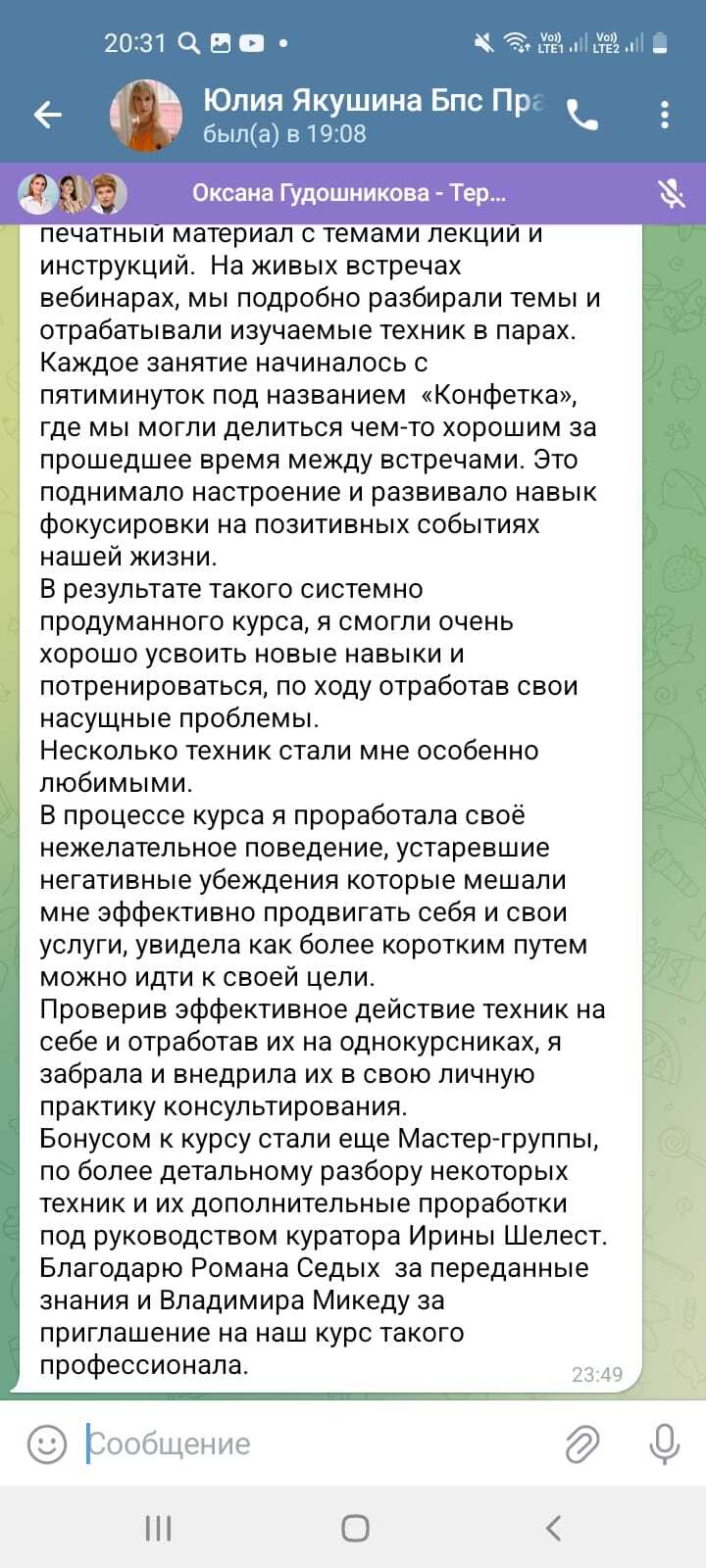
Task: Attach a file with the paperclip
Action: 581,1444
